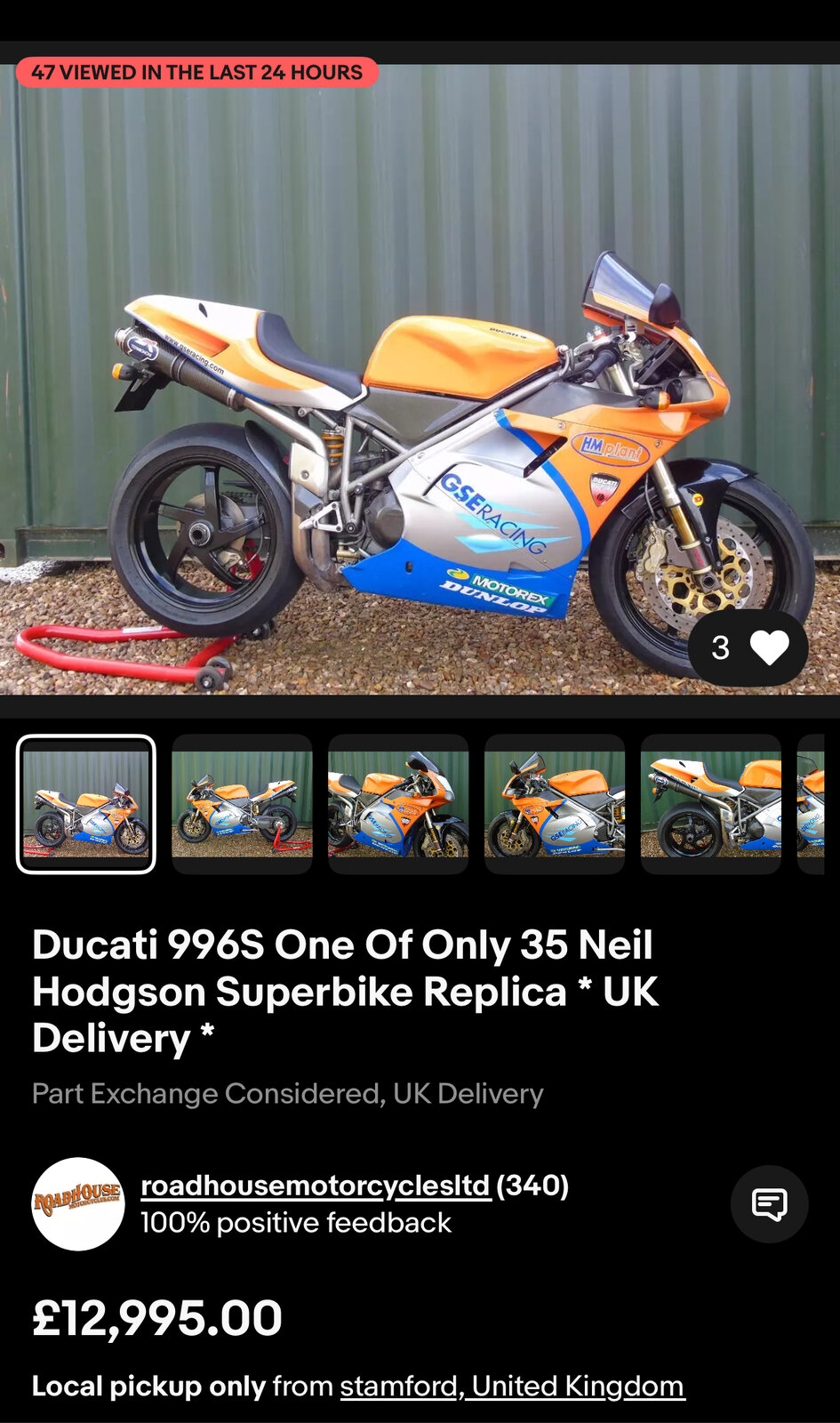Select the second photo thumbnail
The image size is (840, 1423).
coord(242,804)
